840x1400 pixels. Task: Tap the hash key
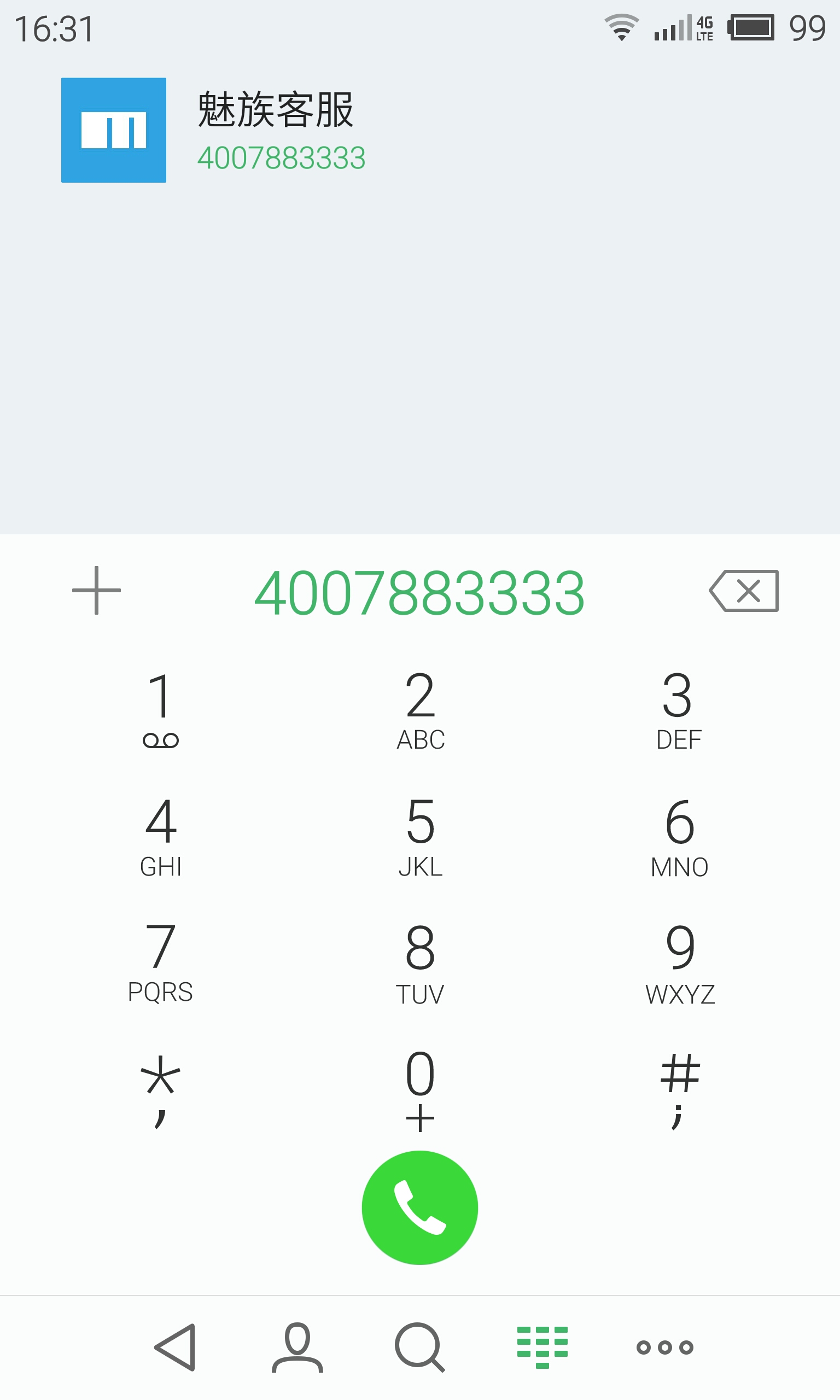coord(679,1091)
